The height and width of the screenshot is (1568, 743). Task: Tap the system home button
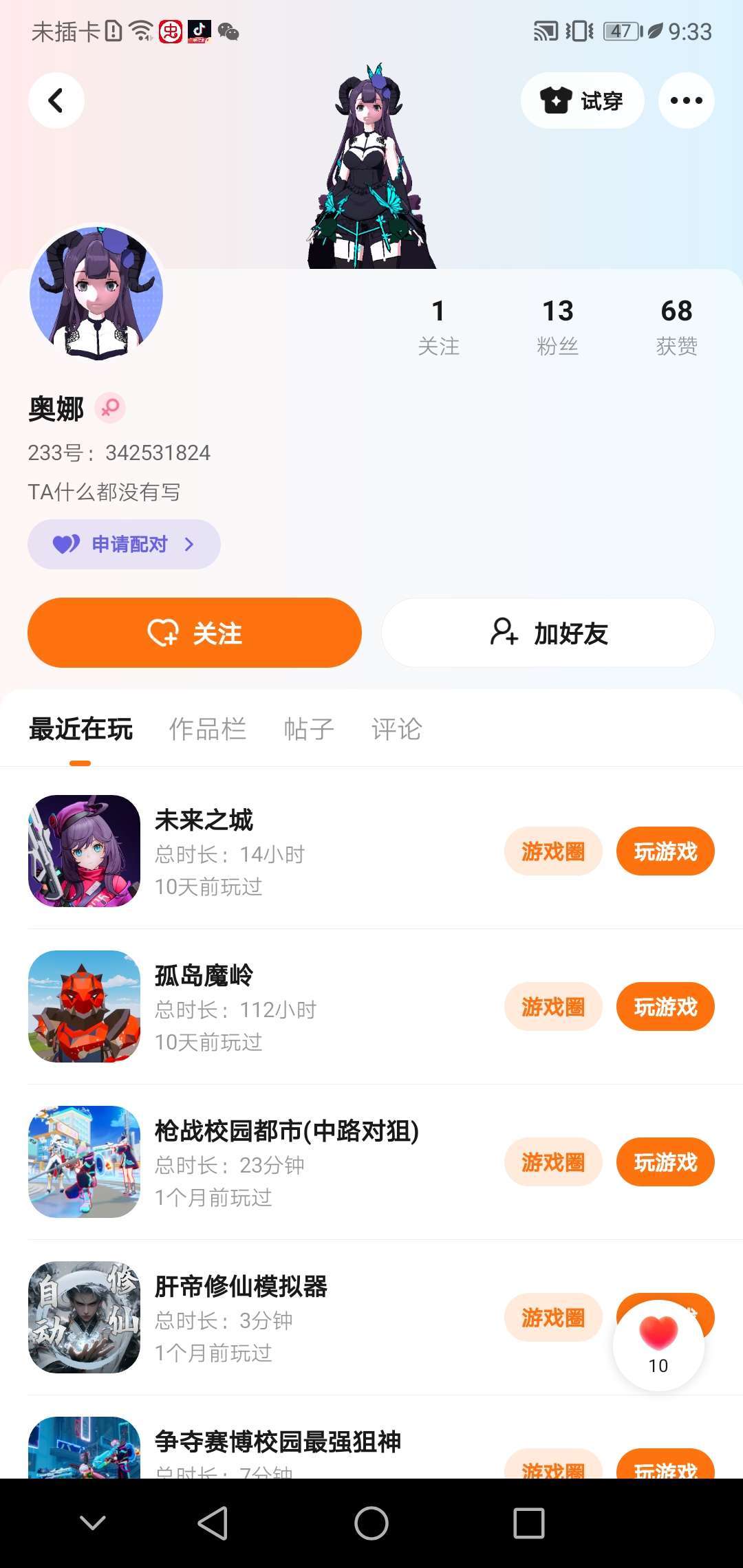point(371,1523)
